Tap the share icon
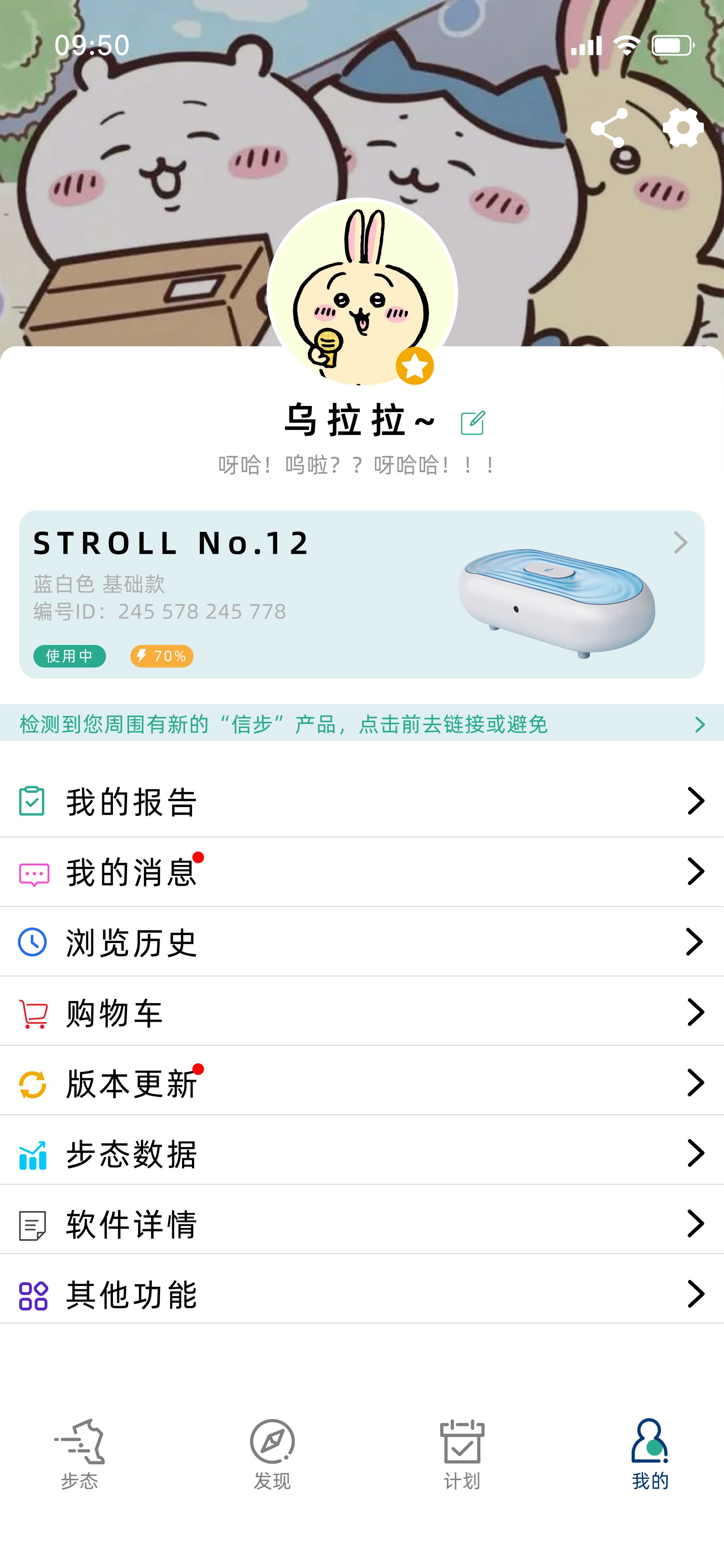This screenshot has height=1568, width=724. point(608,128)
